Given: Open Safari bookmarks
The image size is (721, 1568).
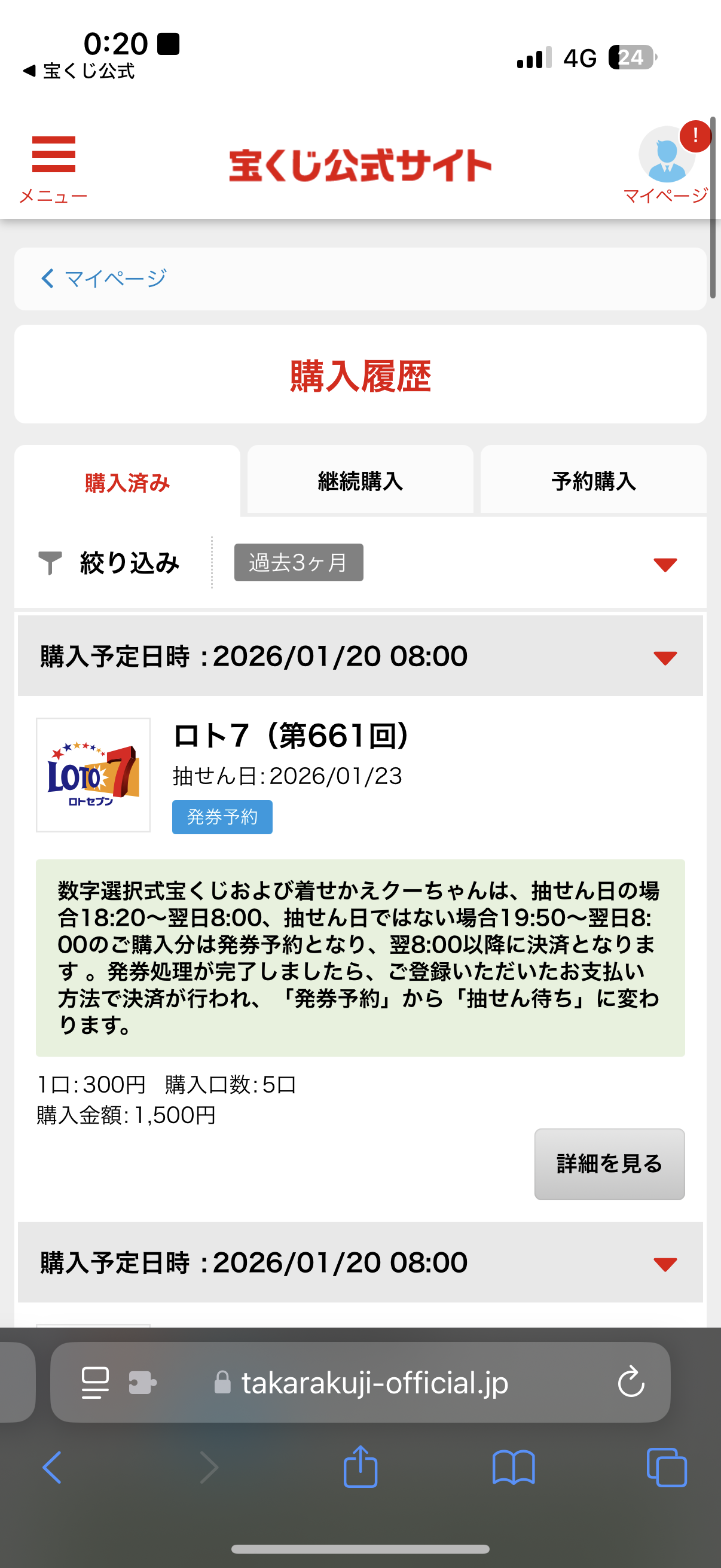Looking at the screenshot, I should coord(514,1468).
